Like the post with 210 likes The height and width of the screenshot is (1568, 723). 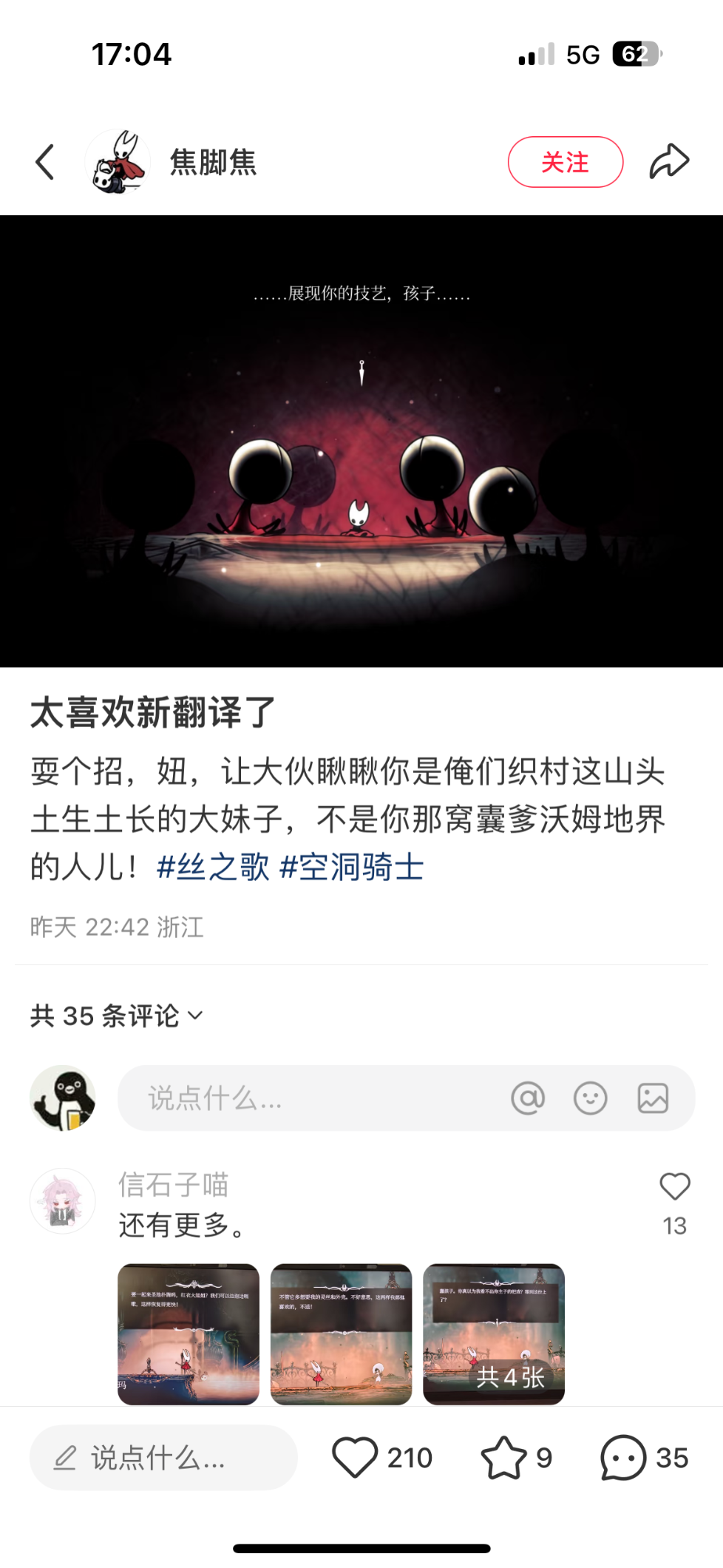click(x=355, y=1457)
